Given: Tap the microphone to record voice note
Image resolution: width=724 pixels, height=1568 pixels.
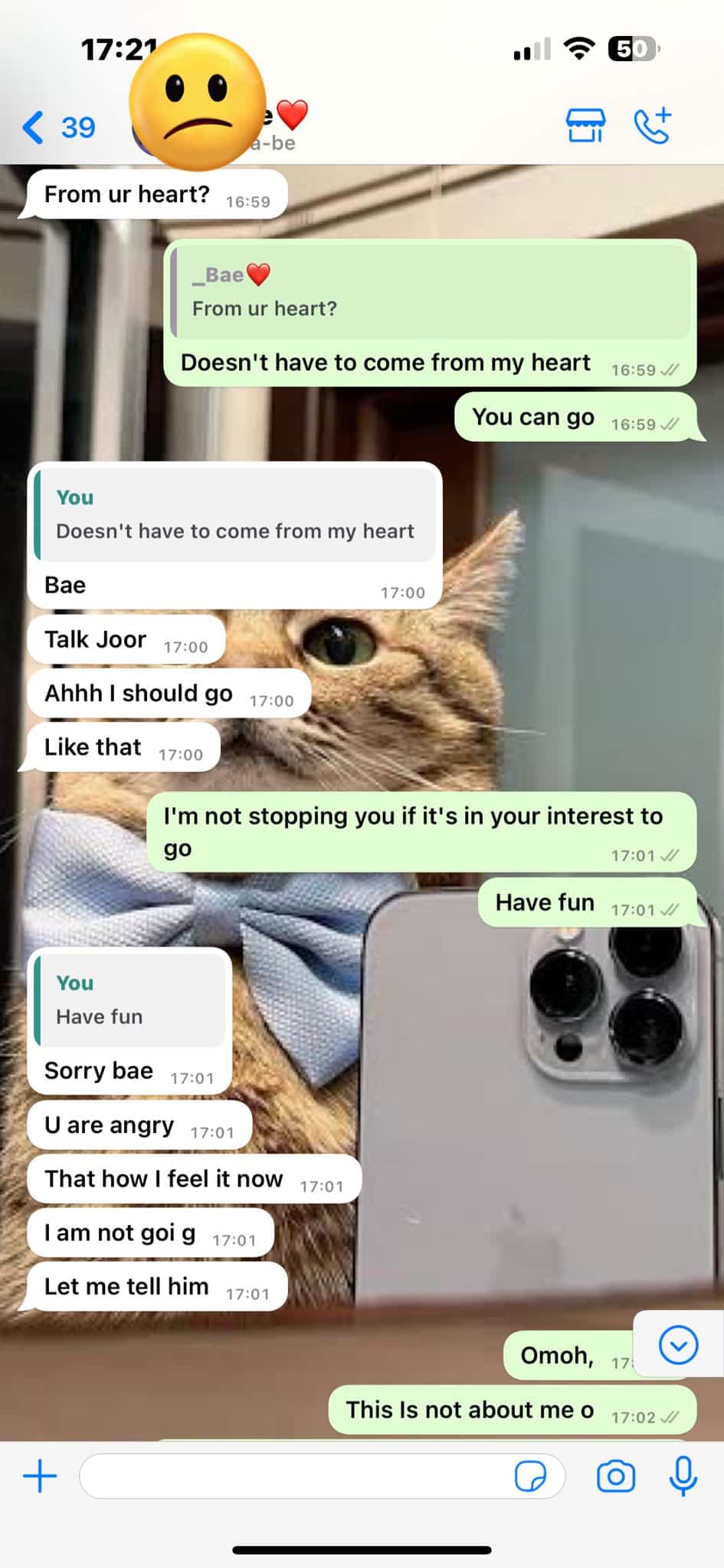Looking at the screenshot, I should click(x=683, y=1476).
